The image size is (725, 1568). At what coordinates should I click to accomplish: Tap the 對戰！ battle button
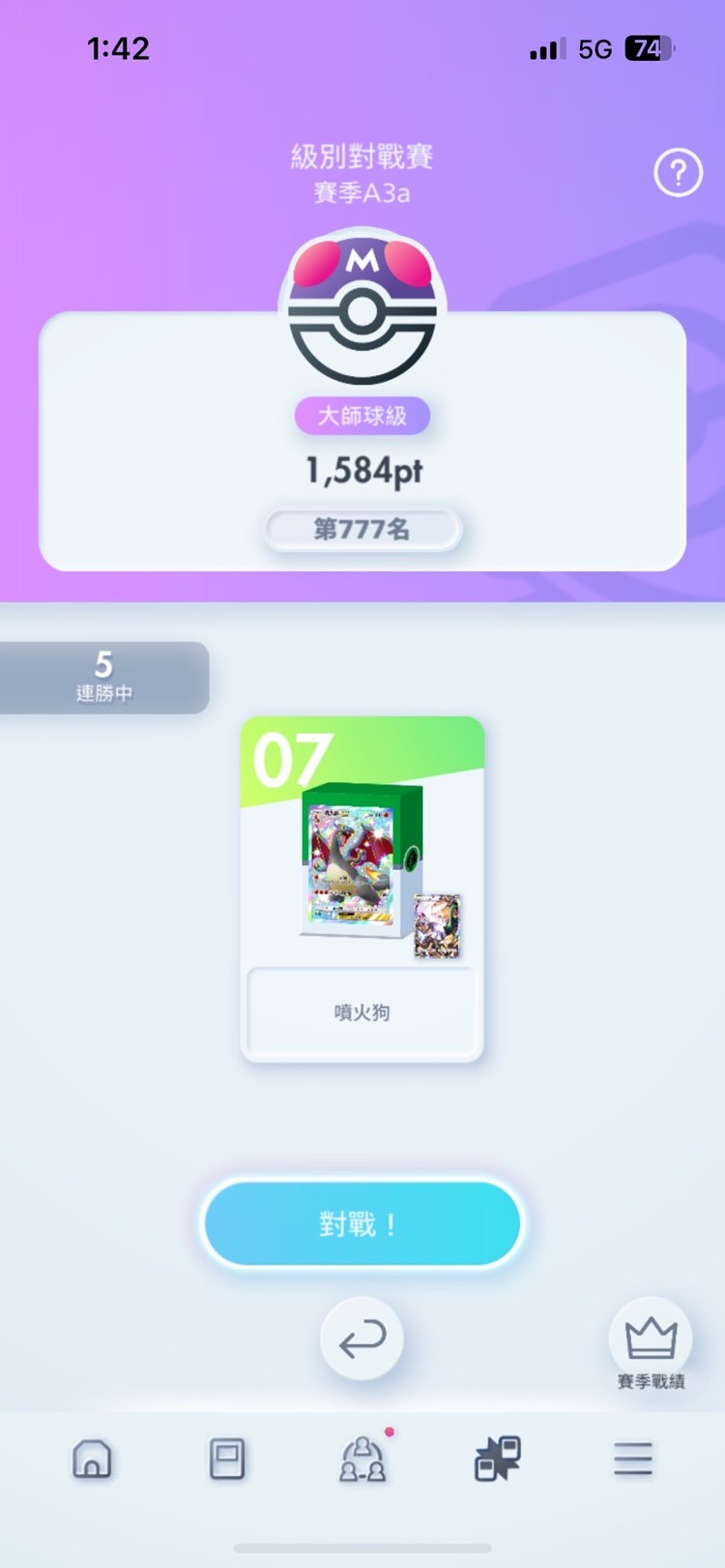coord(362,1224)
